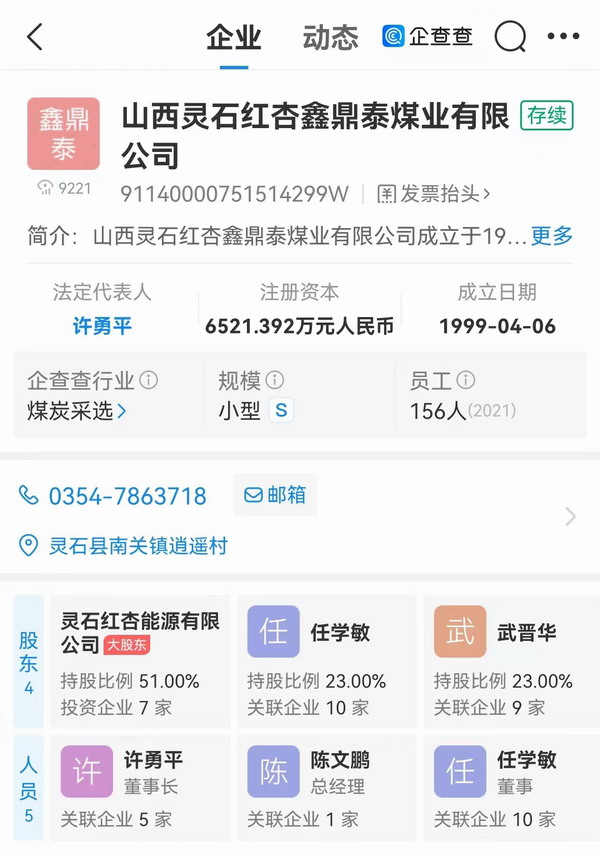Tap the 邮箱 email button
This screenshot has width=600, height=854.
tap(276, 495)
